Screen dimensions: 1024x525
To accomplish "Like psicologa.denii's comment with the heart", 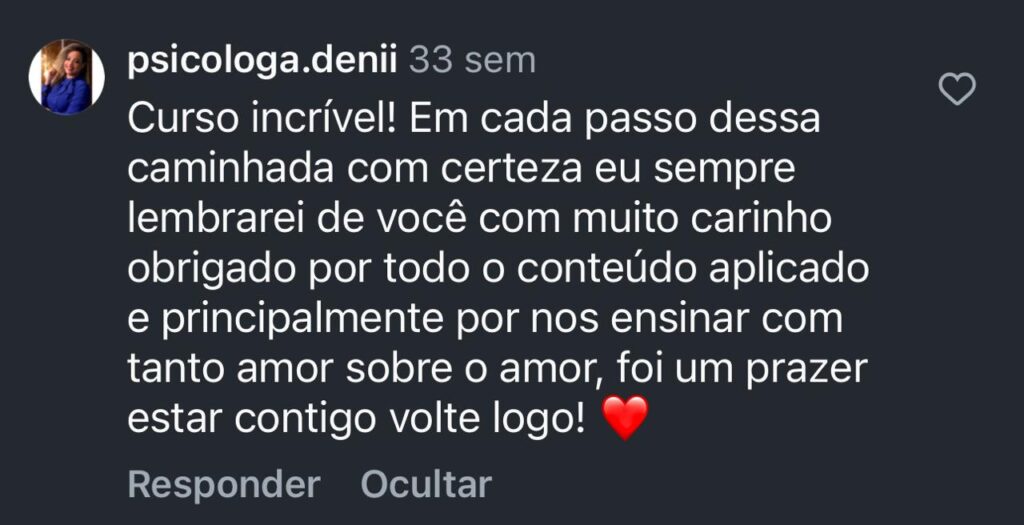I will pyautogui.click(x=958, y=91).
